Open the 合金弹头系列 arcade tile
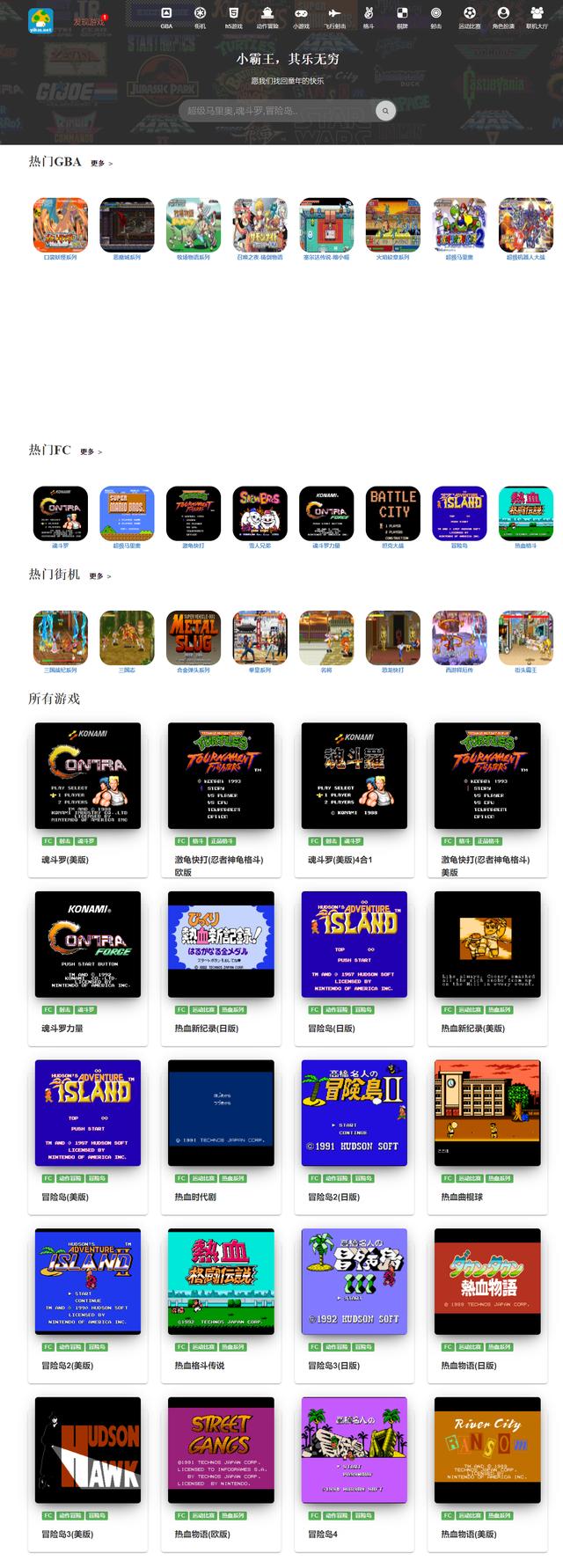The height and width of the screenshot is (1568, 563). [x=194, y=638]
